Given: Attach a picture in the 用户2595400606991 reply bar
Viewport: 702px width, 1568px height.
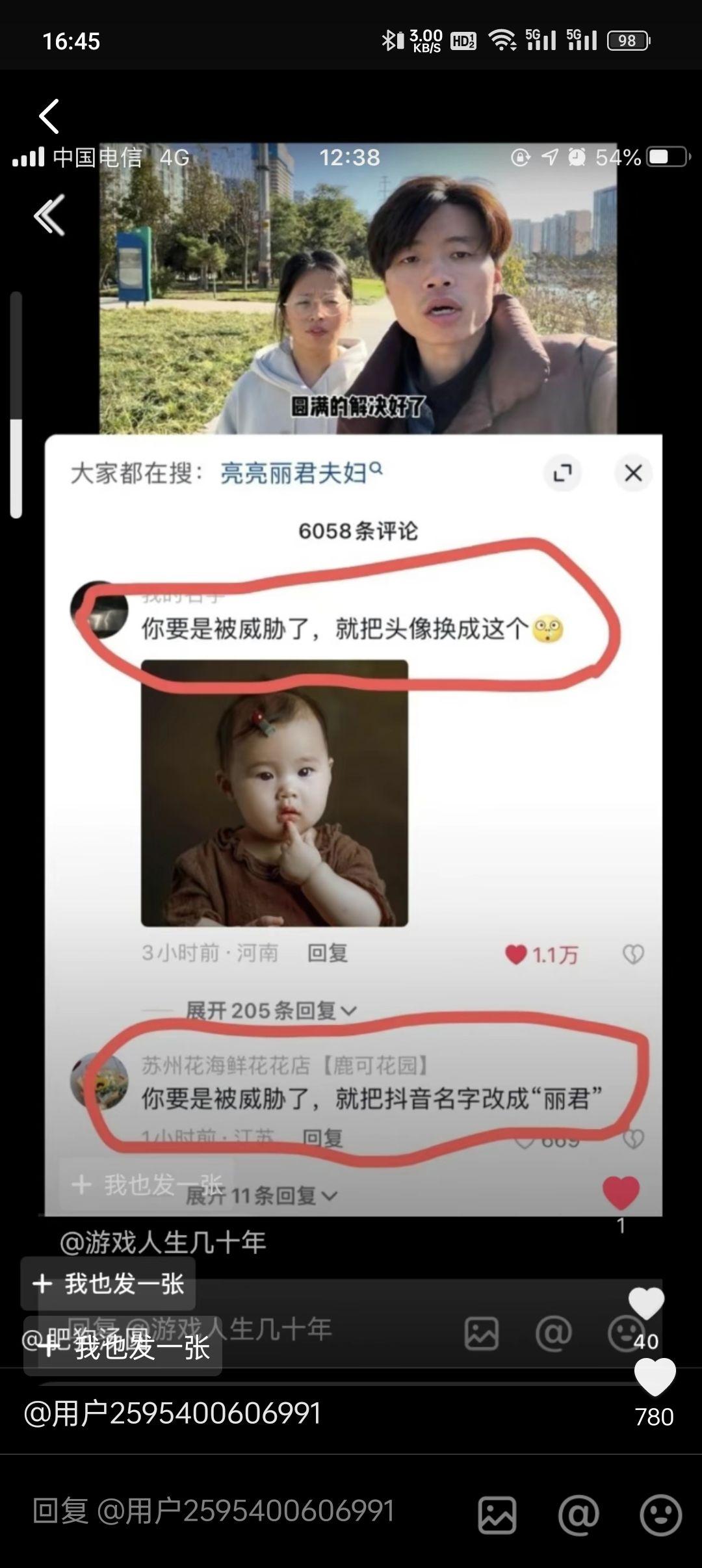Looking at the screenshot, I should tap(497, 1515).
